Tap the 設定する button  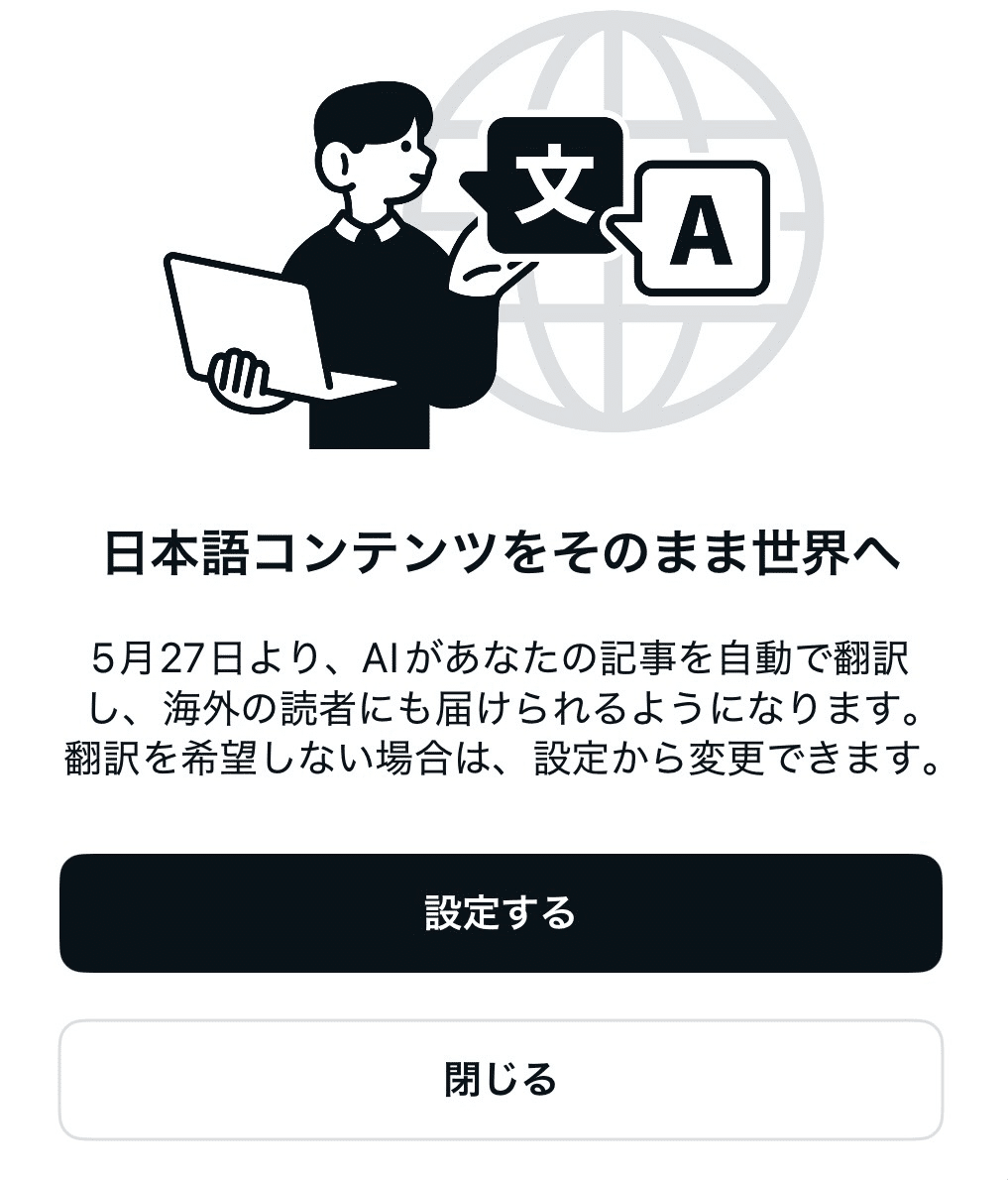pyautogui.click(x=501, y=912)
